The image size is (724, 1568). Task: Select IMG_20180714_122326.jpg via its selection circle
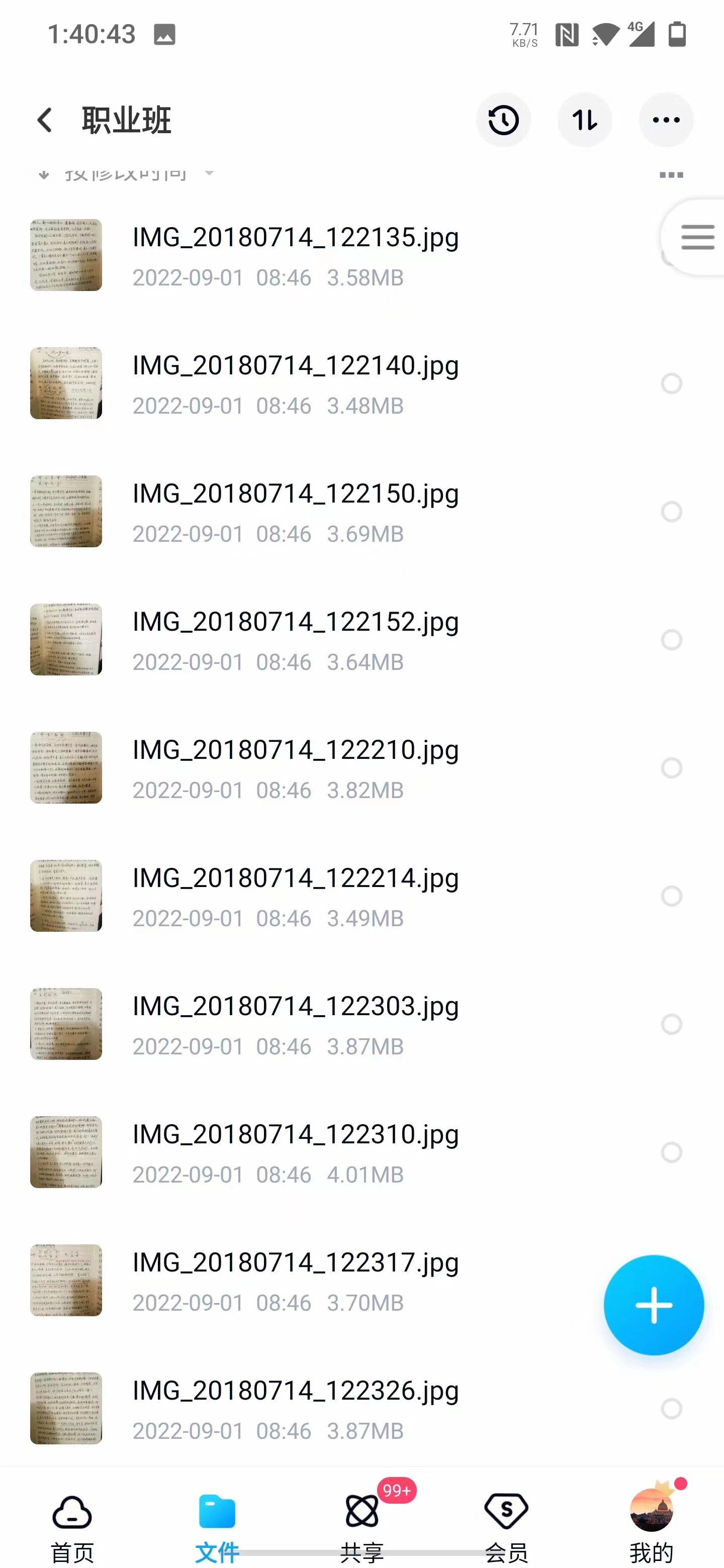point(671,1409)
